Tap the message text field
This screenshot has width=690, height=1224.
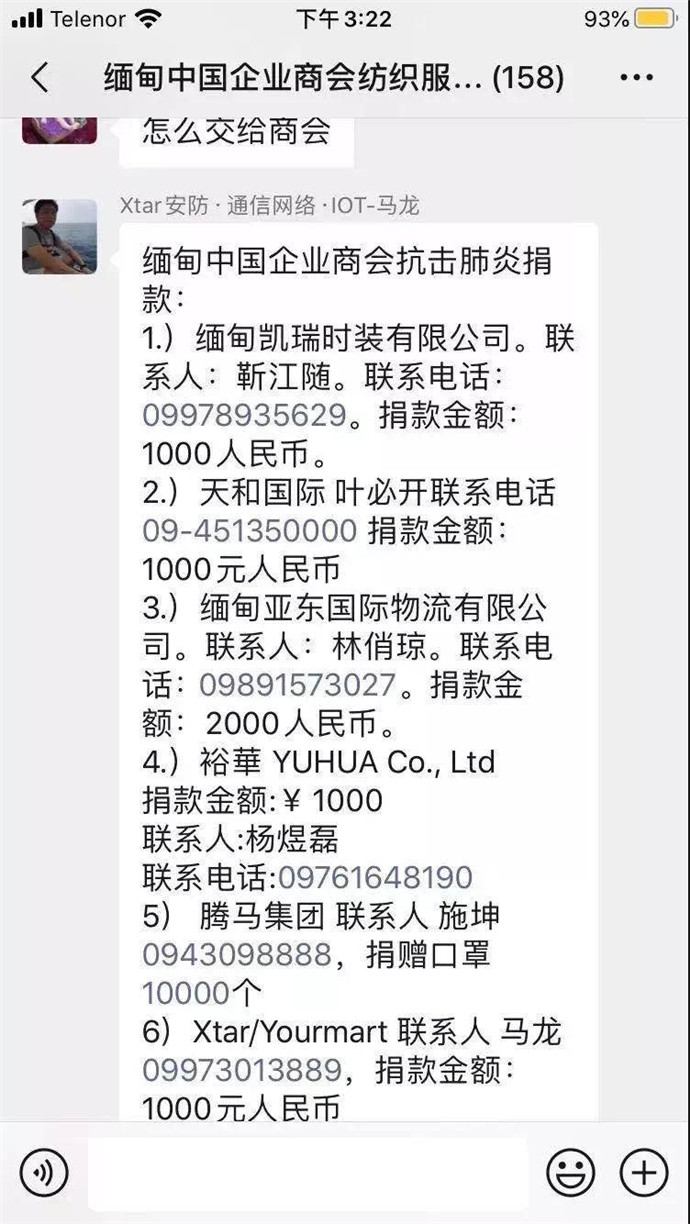pyautogui.click(x=307, y=1172)
